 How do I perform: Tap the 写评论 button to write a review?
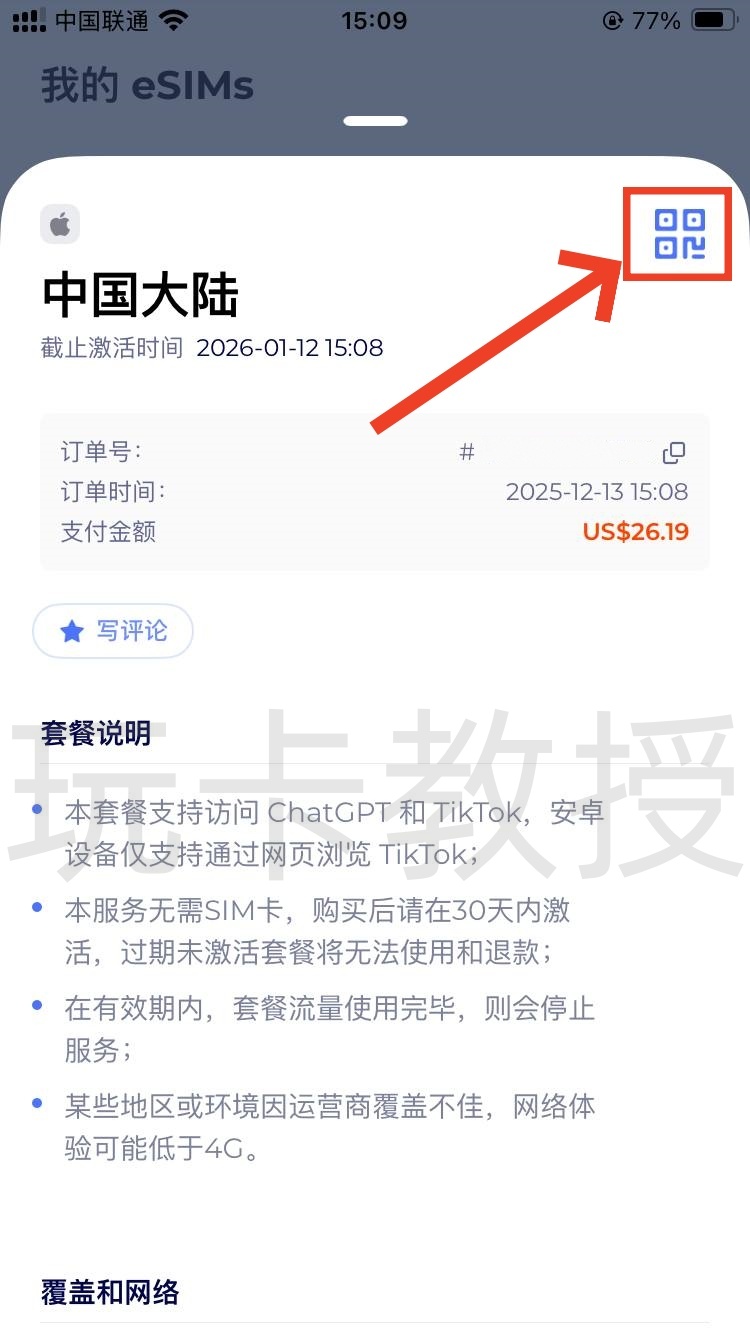113,631
